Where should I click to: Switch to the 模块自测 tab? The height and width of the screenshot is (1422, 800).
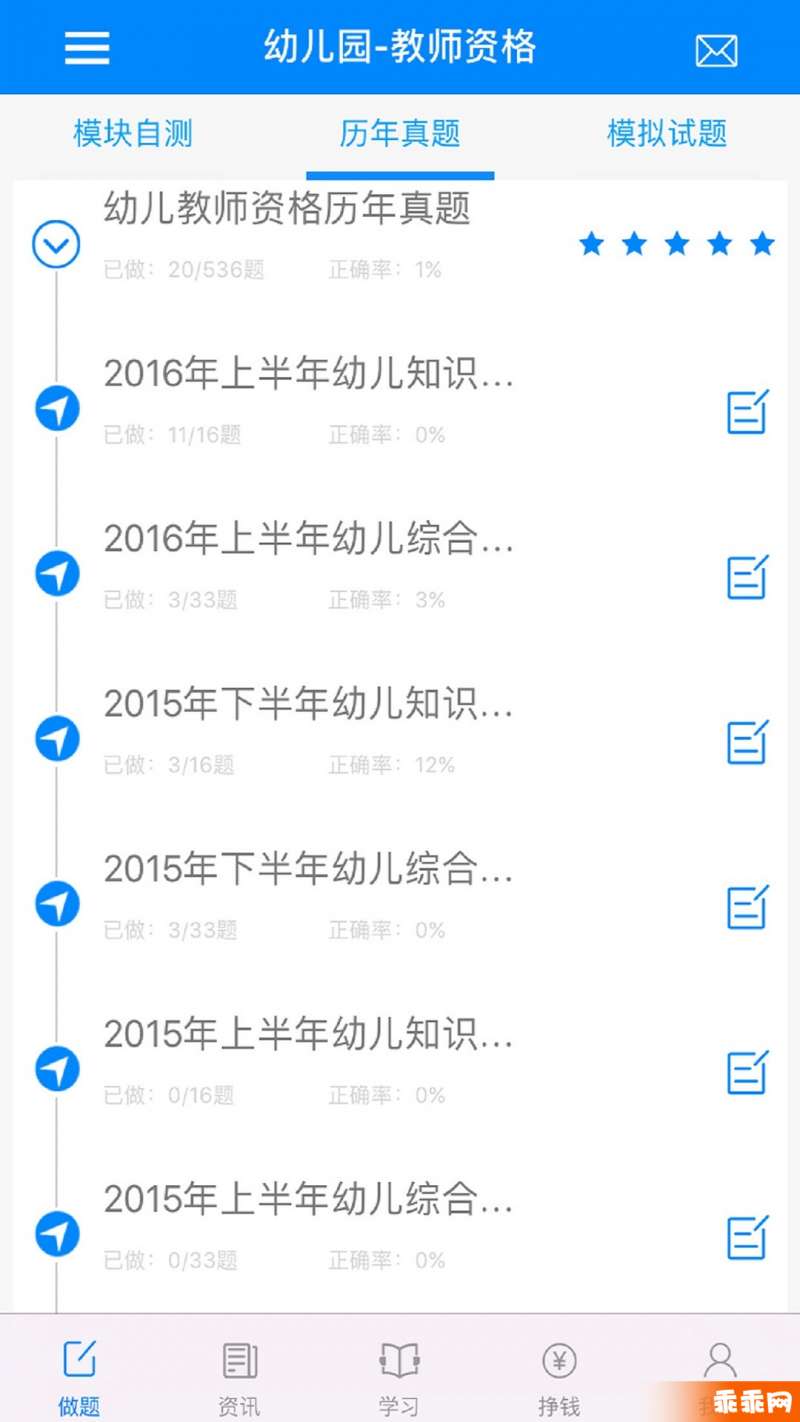click(x=133, y=133)
